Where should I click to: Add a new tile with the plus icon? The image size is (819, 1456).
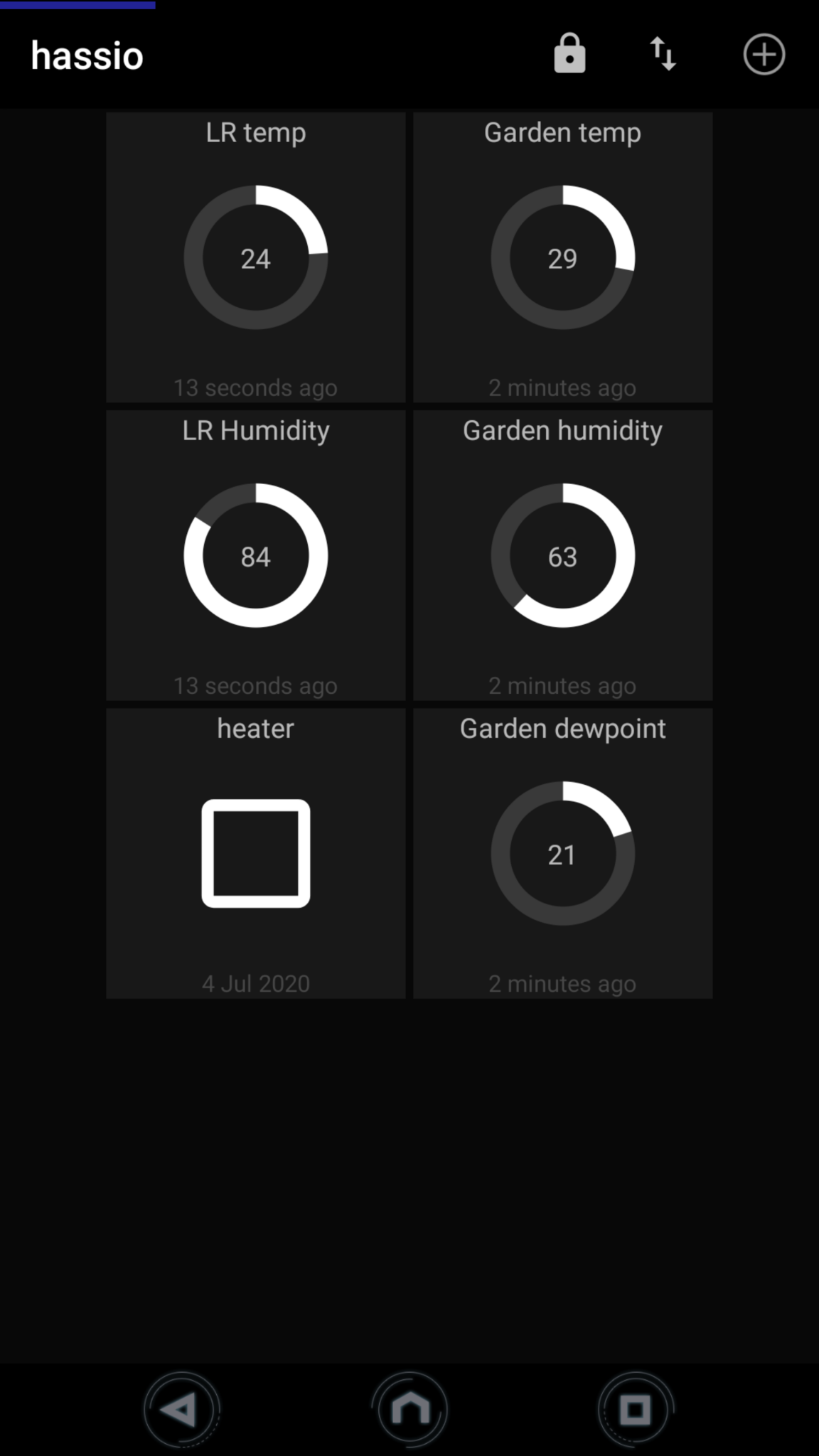(764, 54)
